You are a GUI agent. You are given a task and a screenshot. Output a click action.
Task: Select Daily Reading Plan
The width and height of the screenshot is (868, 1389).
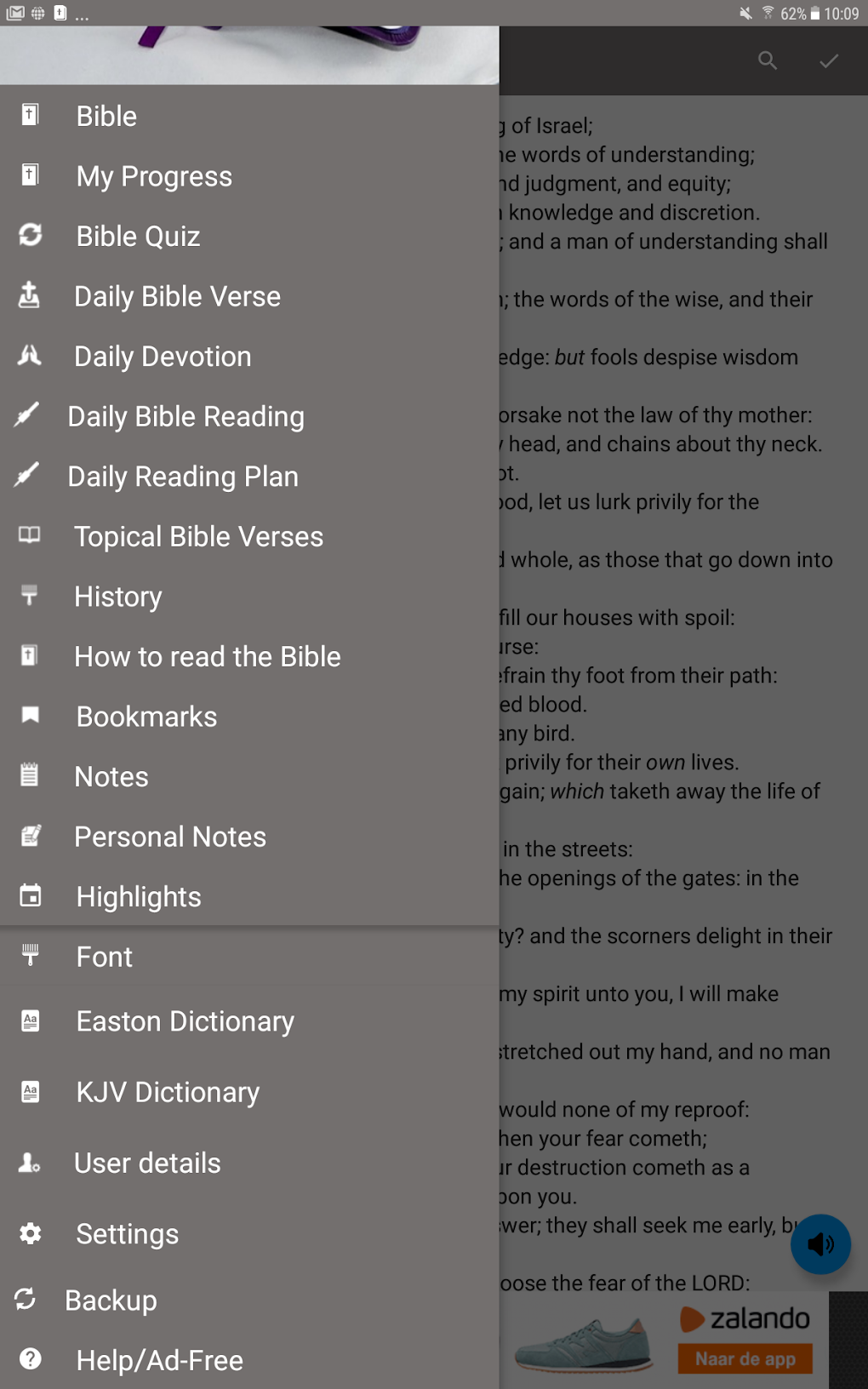coord(249,476)
